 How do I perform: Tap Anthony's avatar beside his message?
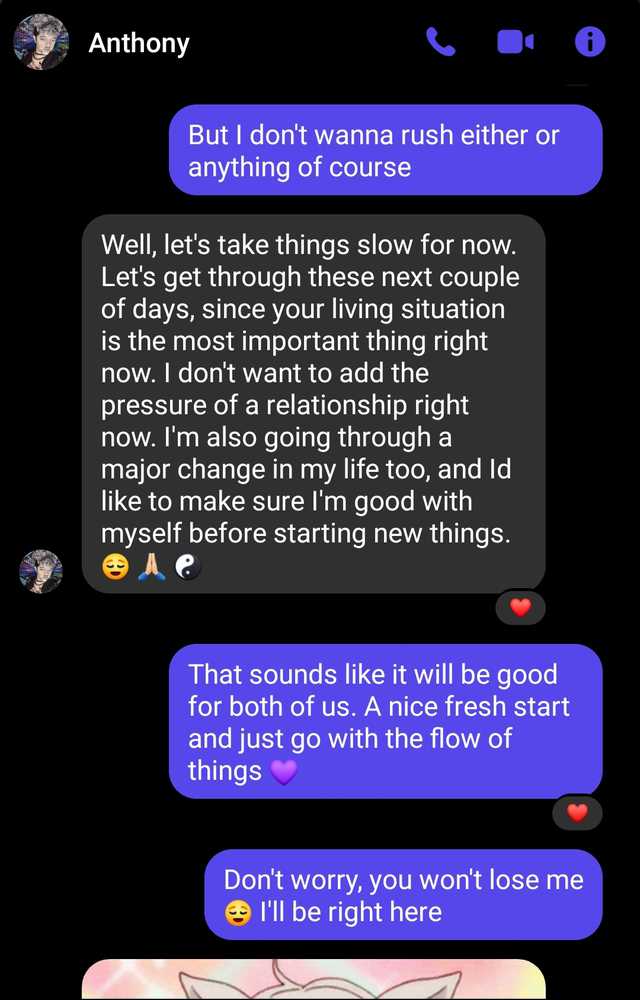pos(41,571)
